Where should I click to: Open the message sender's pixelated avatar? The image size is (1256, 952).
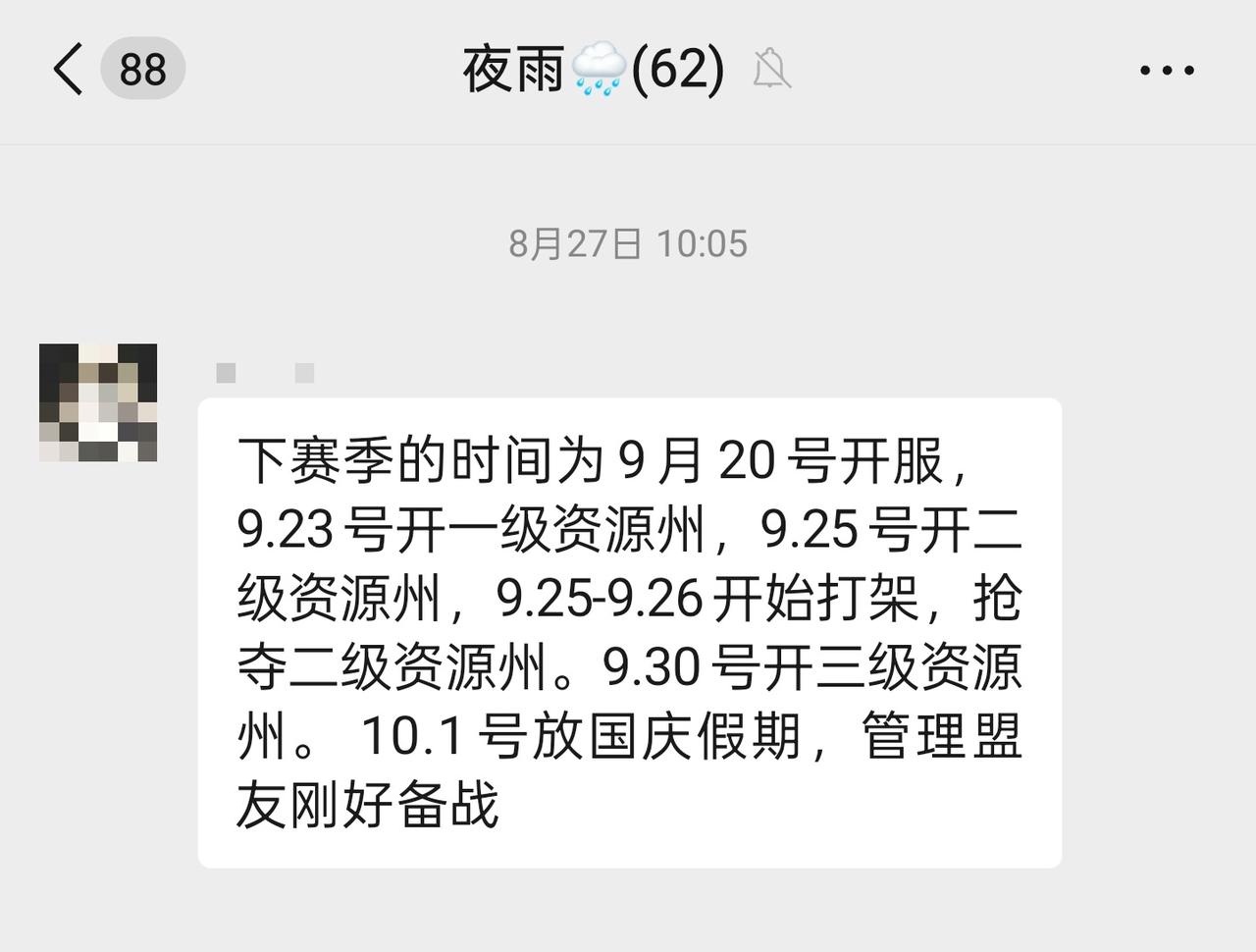tap(98, 402)
